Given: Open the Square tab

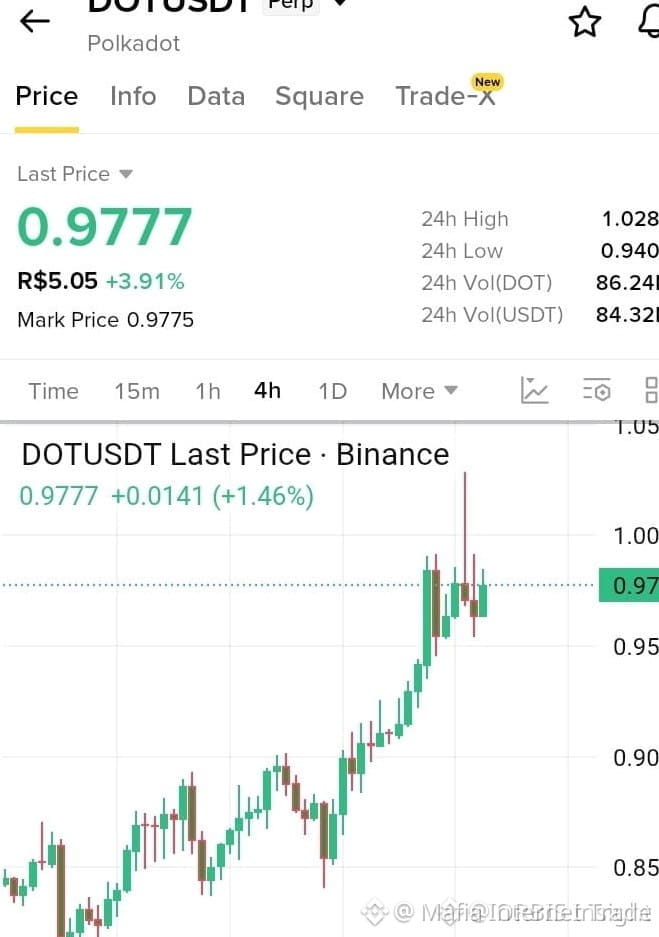Looking at the screenshot, I should [x=320, y=97].
